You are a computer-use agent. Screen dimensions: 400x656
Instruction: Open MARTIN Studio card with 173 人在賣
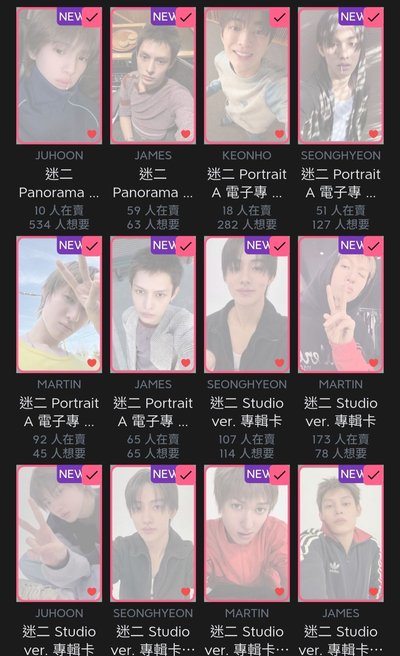click(x=341, y=305)
